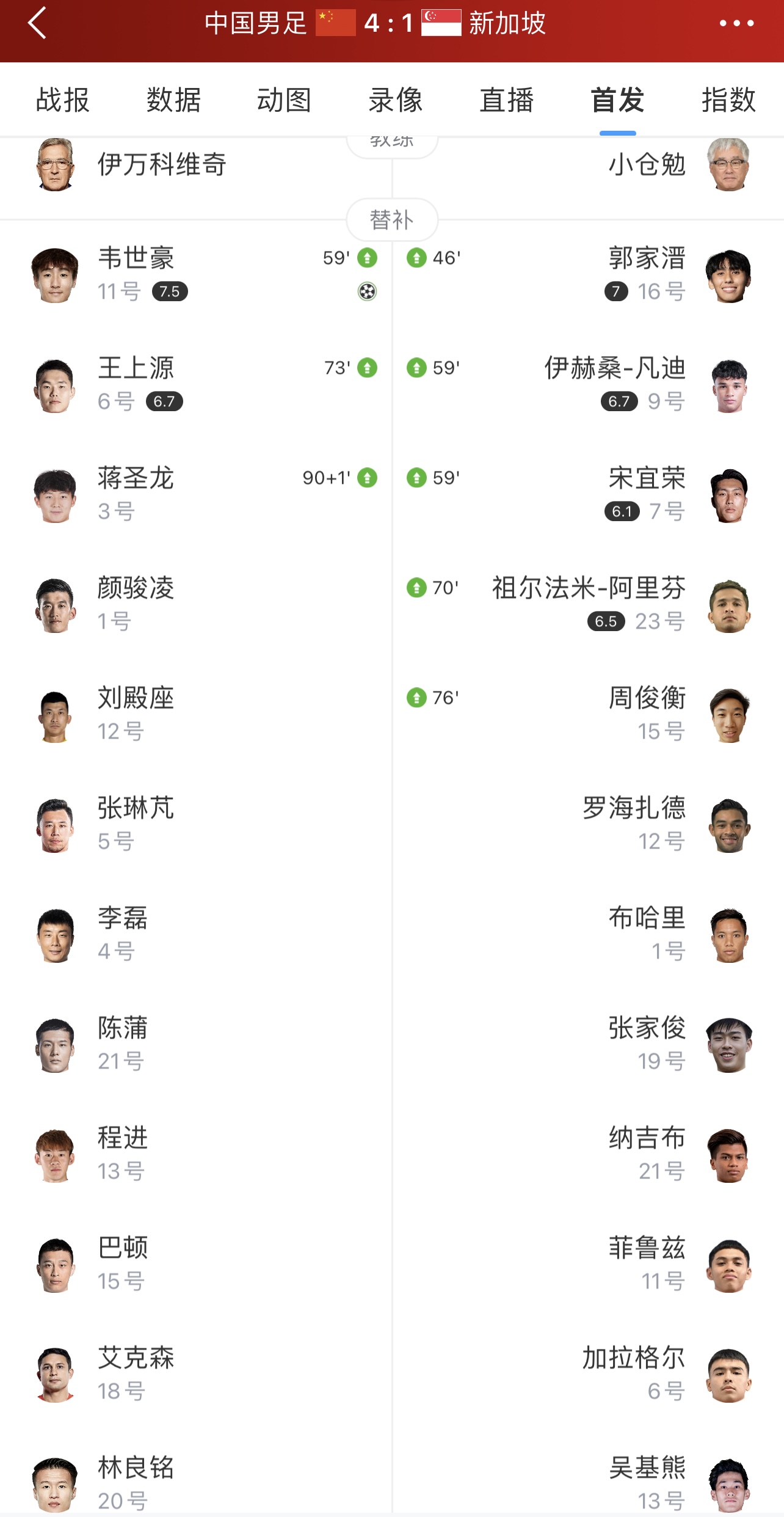This screenshot has width=784, height=1517.
Task: Open the 动图 tab
Action: click(x=285, y=100)
